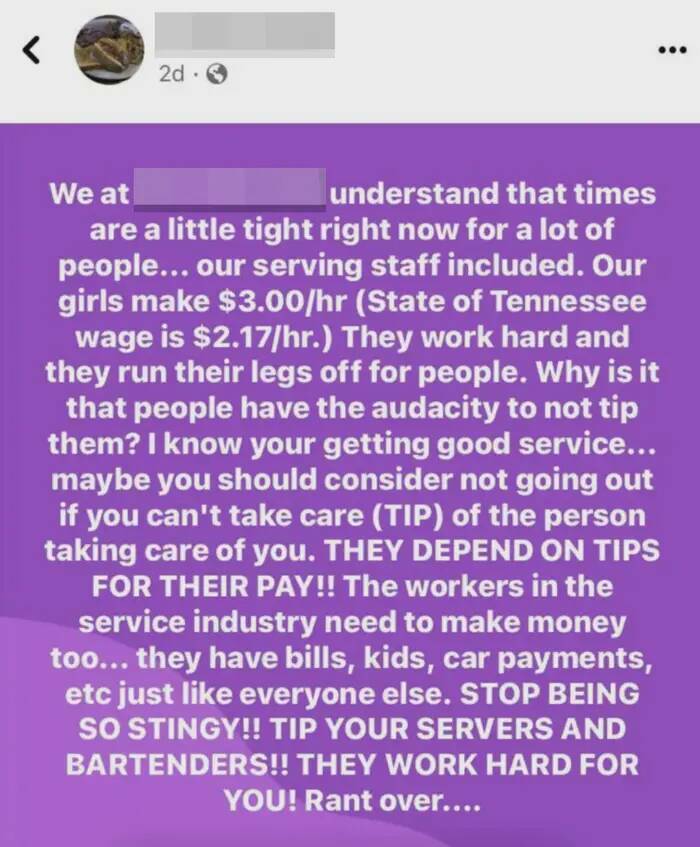
Task: Open the blurred page name link
Action: pos(246,33)
